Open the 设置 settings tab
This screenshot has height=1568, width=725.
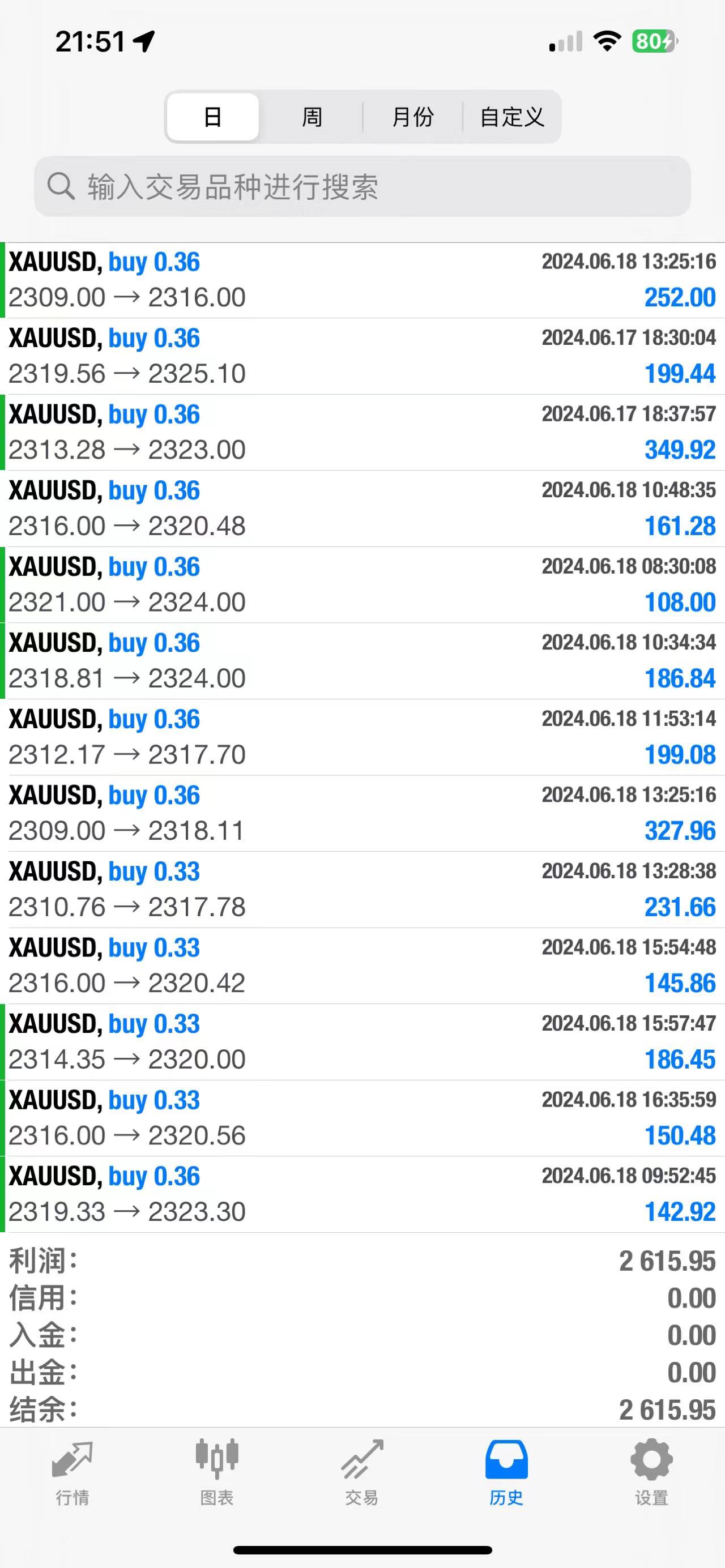point(651,1473)
